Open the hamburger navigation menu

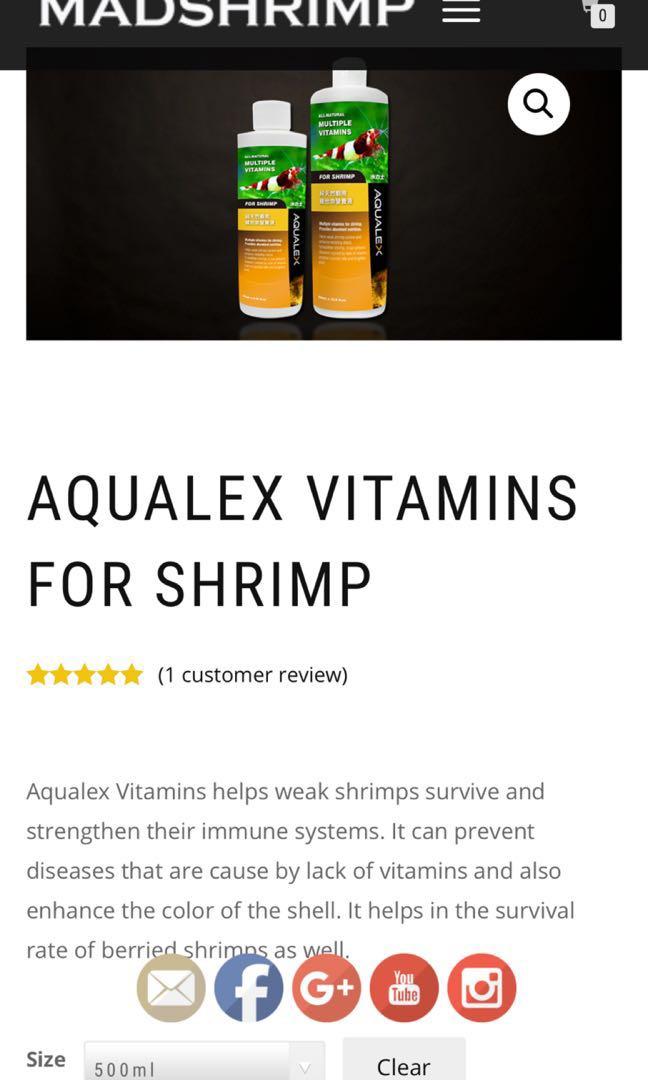pyautogui.click(x=461, y=12)
